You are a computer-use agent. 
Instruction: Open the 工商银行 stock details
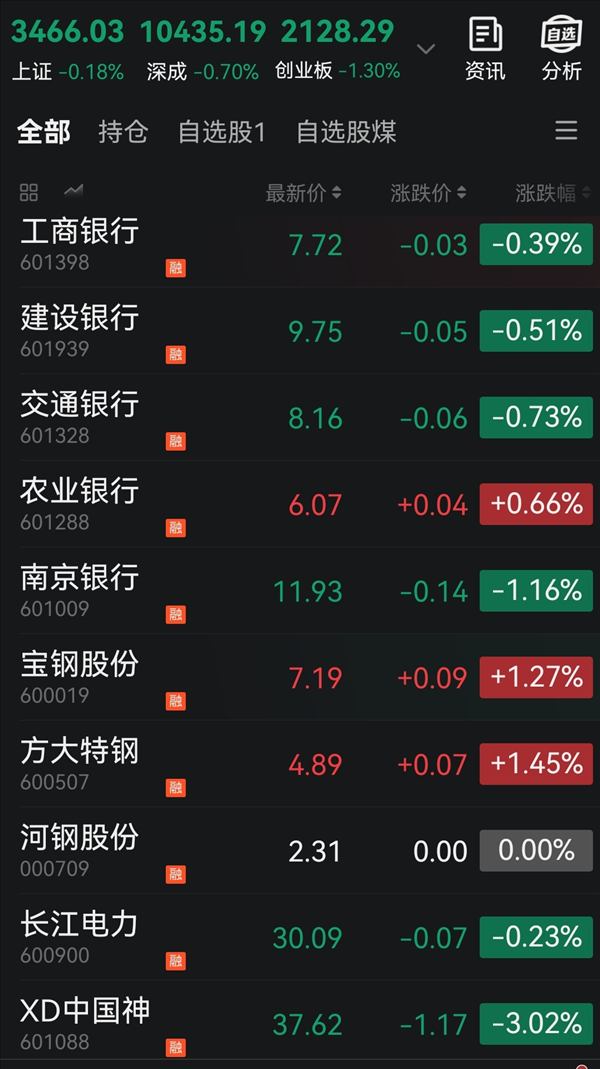point(300,244)
